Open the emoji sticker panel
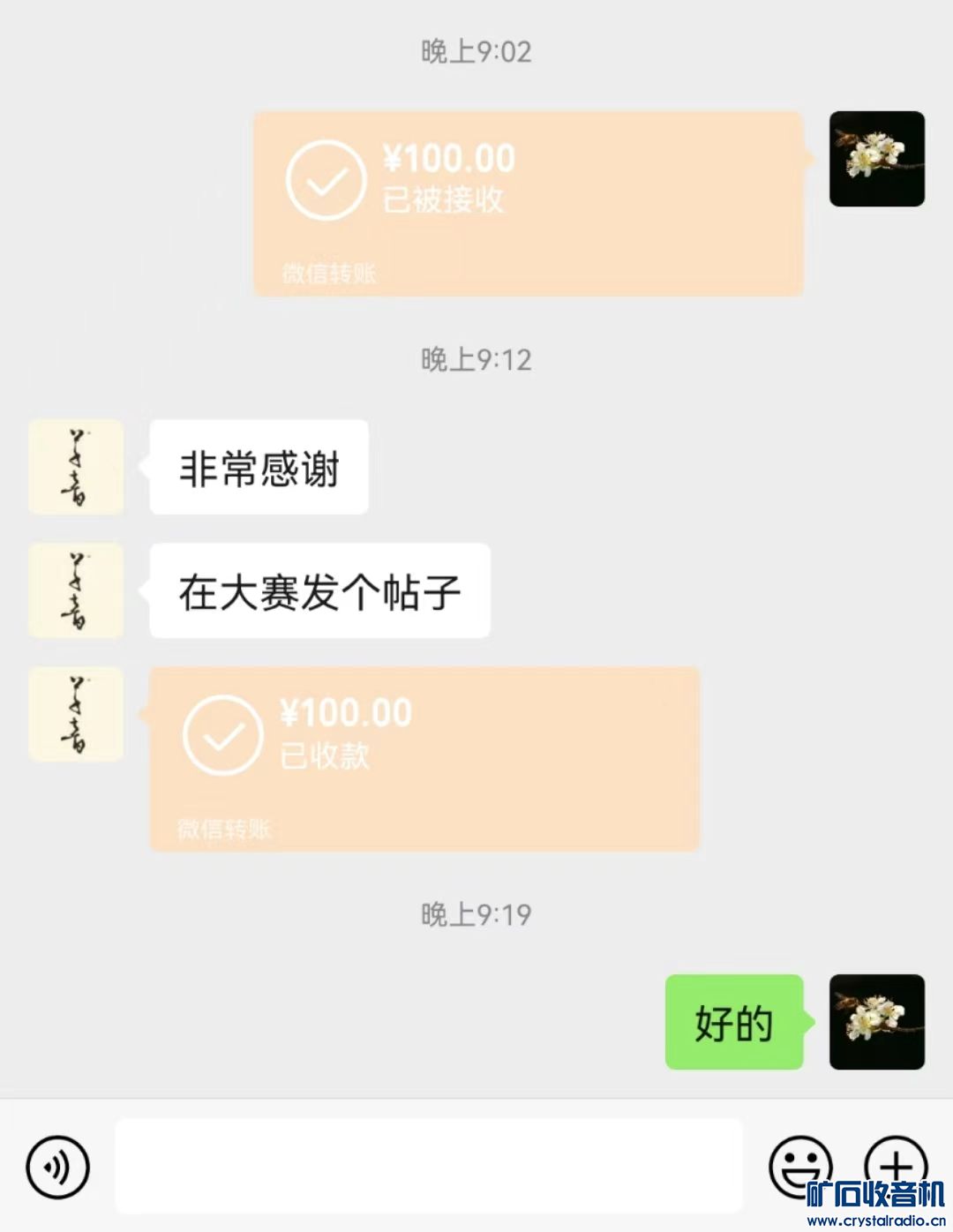Screen dimensions: 953x1232 (799, 1165)
